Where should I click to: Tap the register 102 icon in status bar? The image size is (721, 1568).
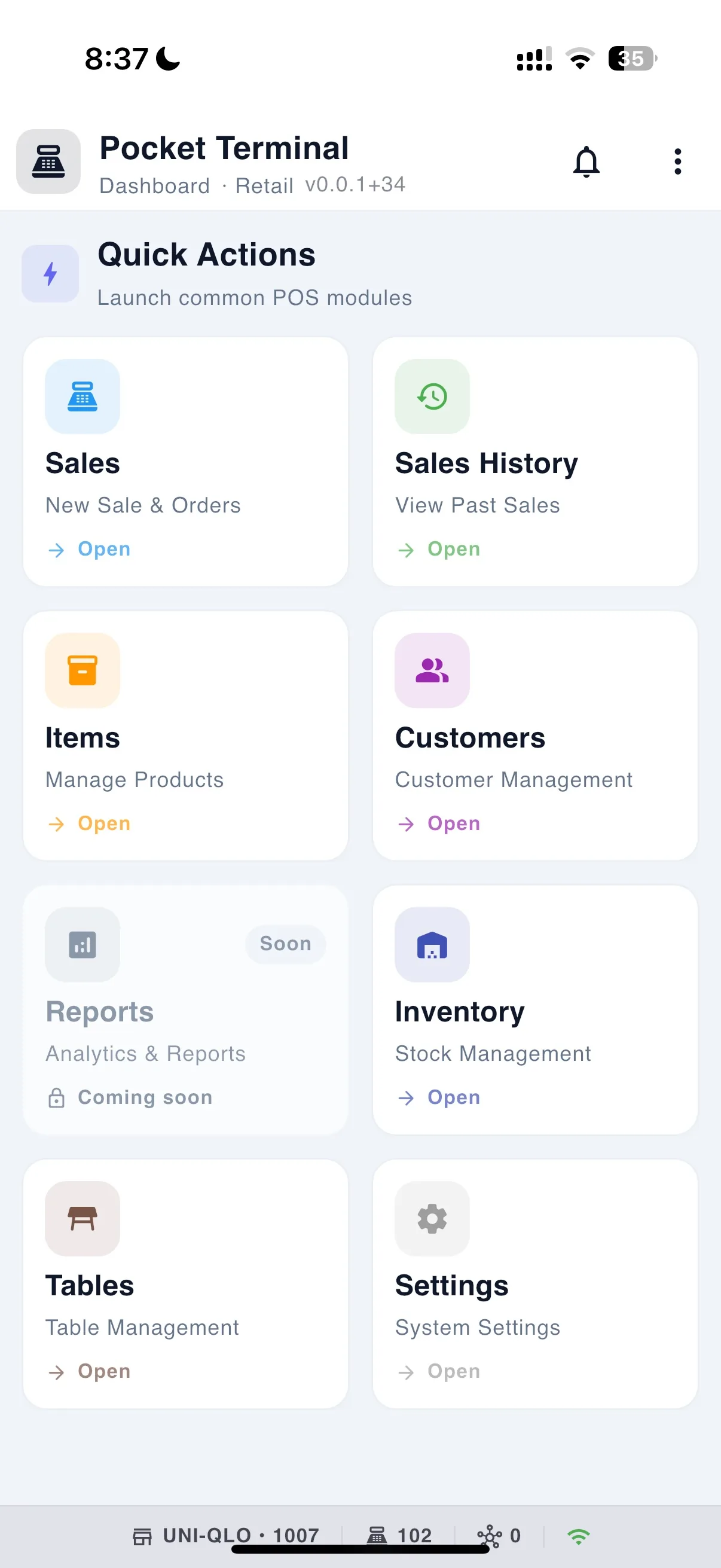378,1535
